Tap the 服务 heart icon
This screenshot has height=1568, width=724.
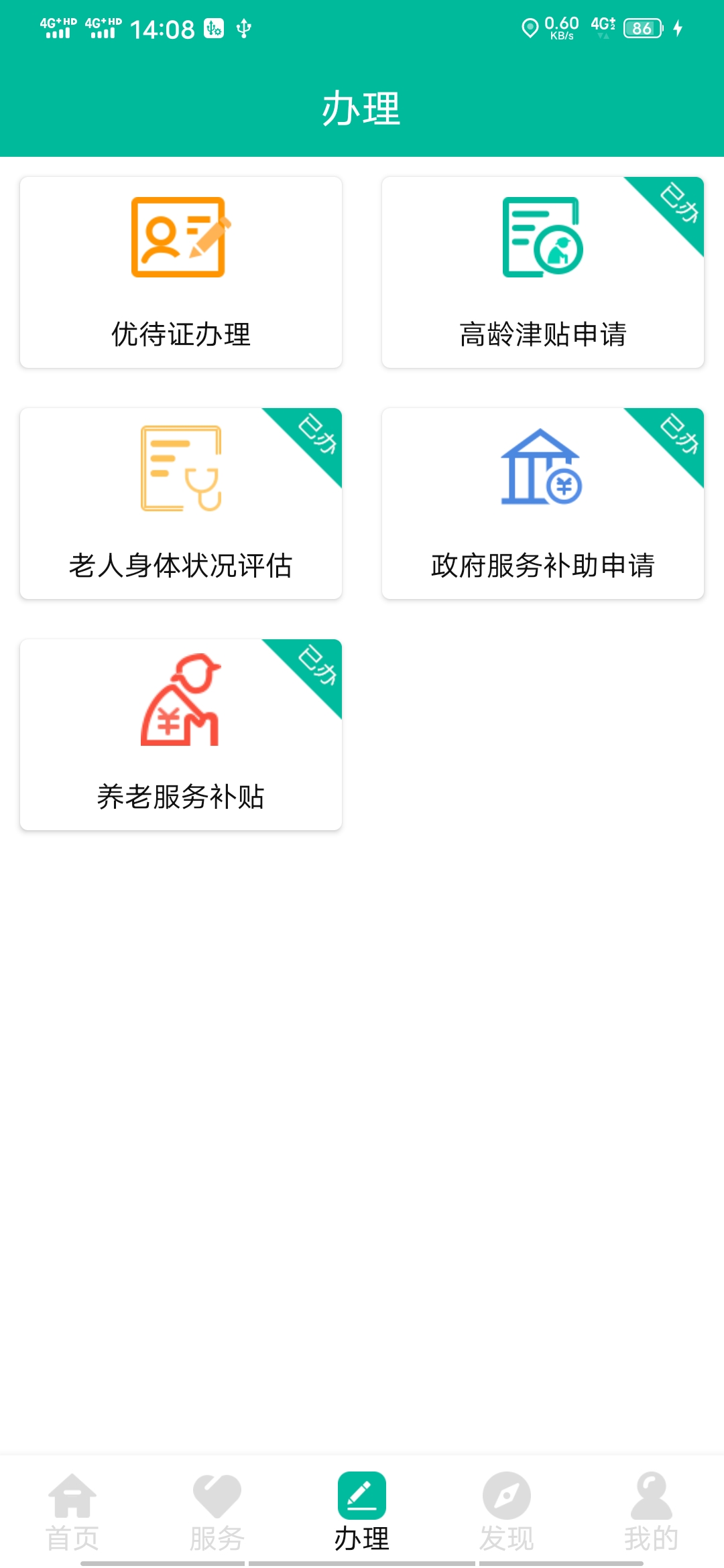(x=217, y=1494)
